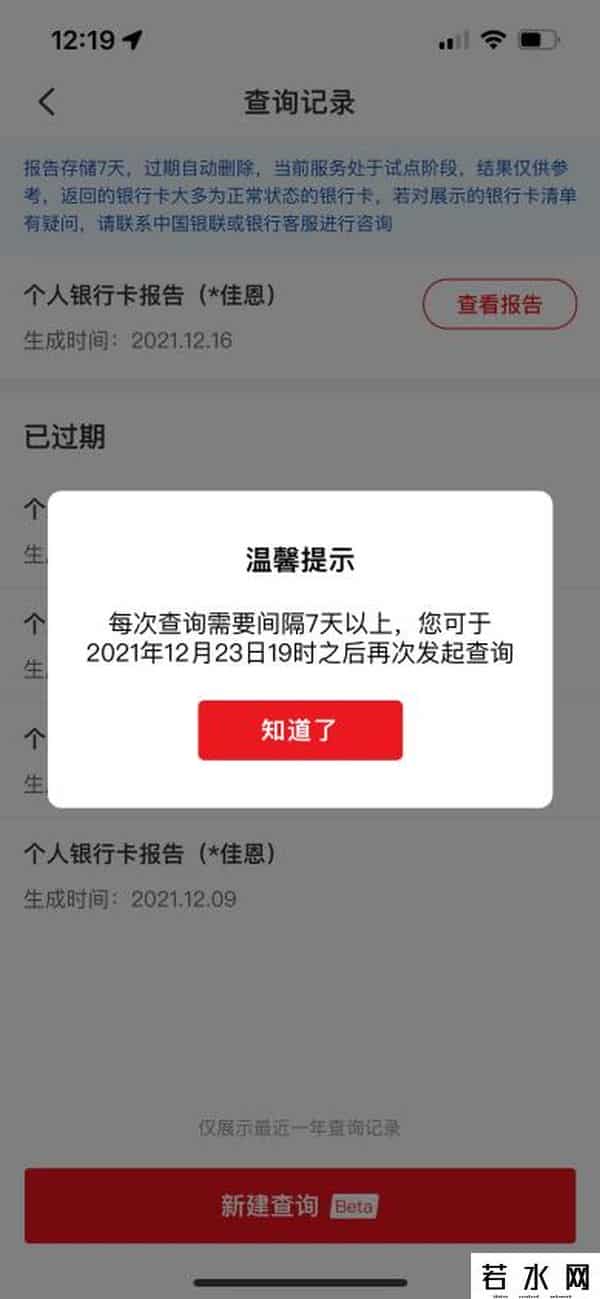This screenshot has height=1299, width=600.
Task: Dismiss the dialog with 知道了
Action: point(300,730)
